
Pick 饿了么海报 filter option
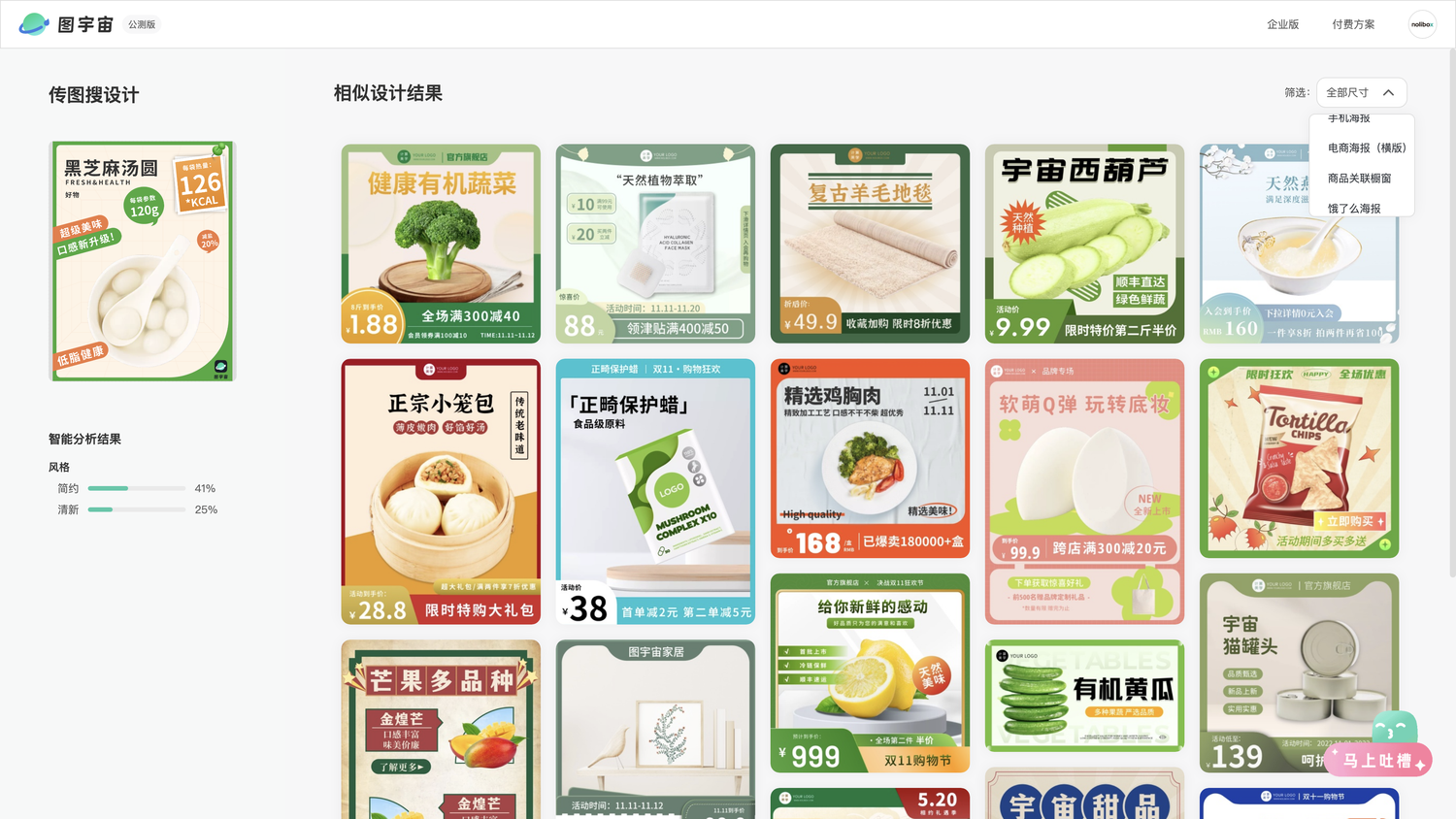click(1354, 209)
